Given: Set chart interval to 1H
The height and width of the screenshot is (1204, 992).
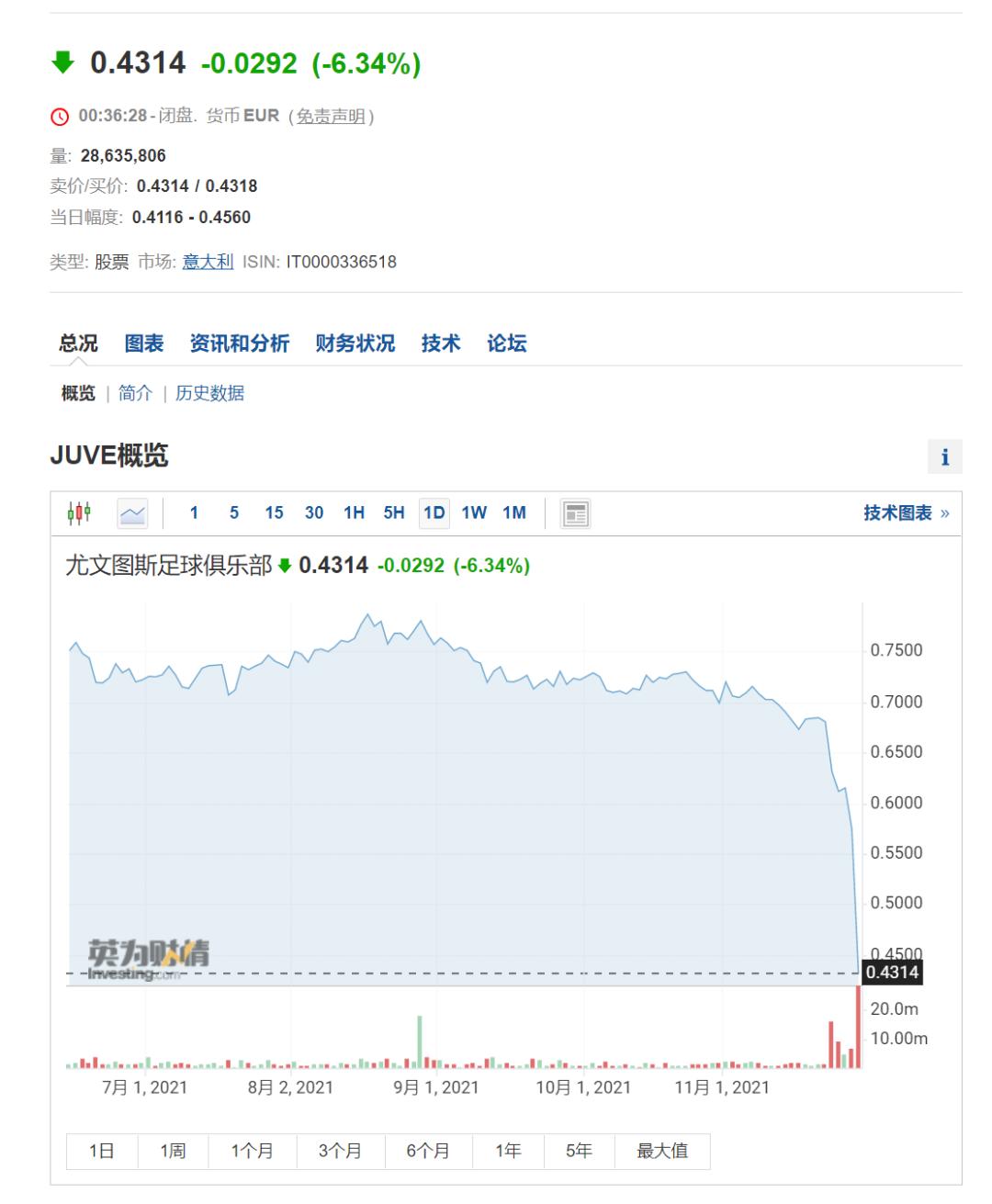Looking at the screenshot, I should click(354, 512).
